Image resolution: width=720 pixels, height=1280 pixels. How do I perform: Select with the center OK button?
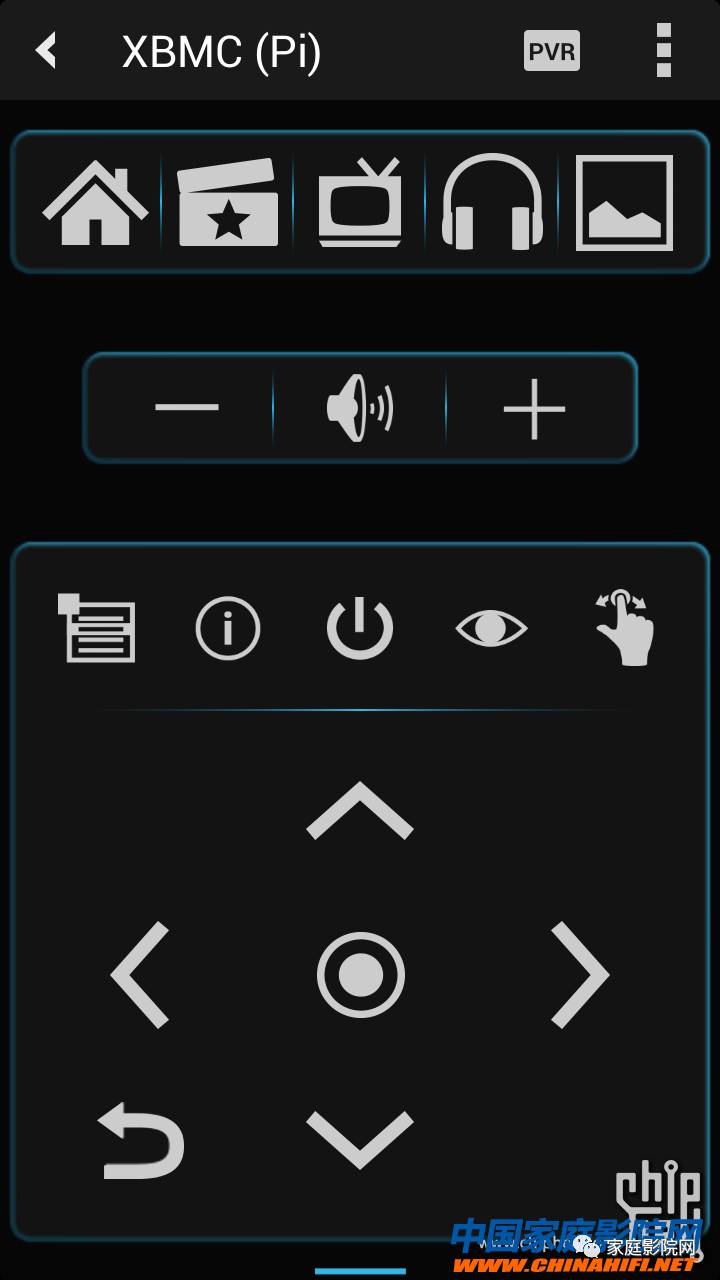(360, 975)
